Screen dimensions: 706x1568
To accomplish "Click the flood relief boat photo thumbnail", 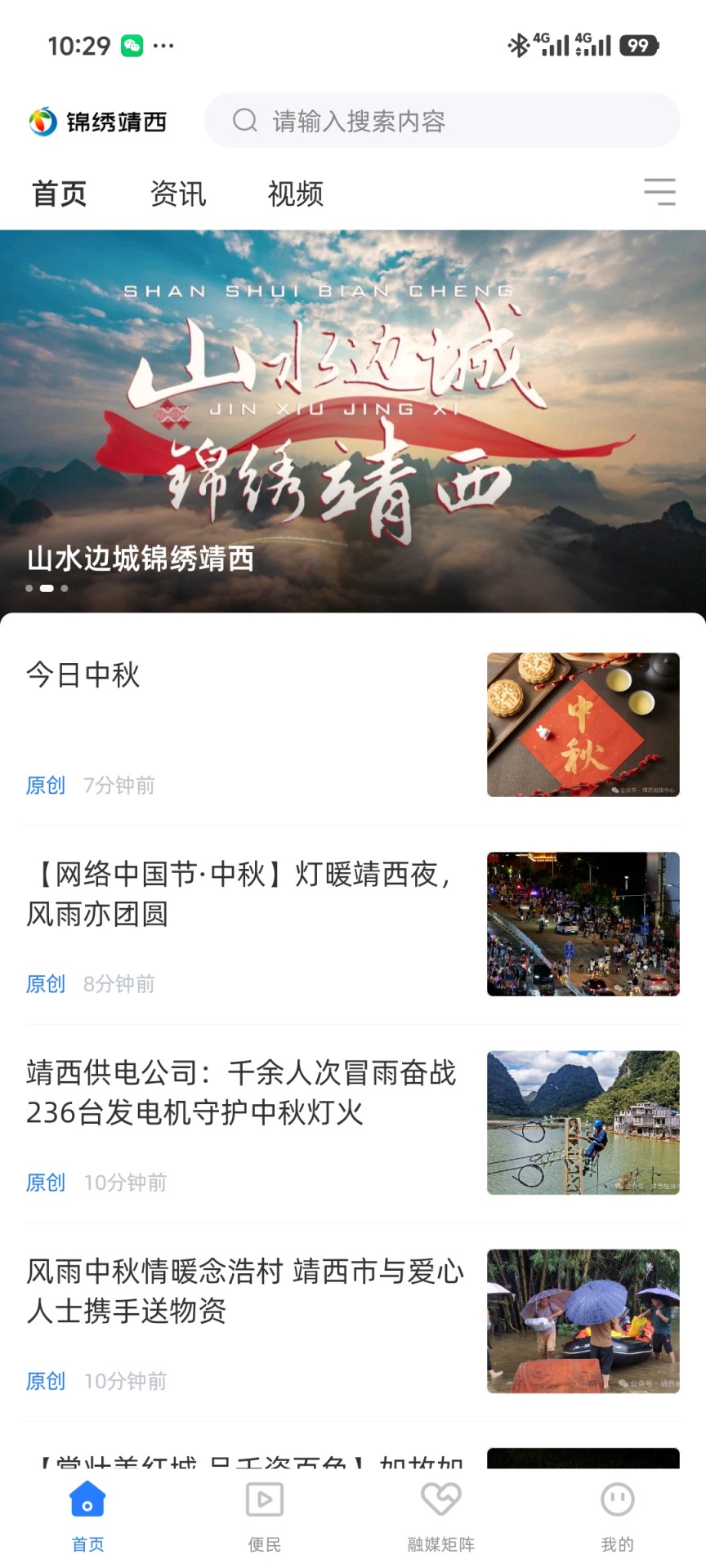I will click(582, 1321).
